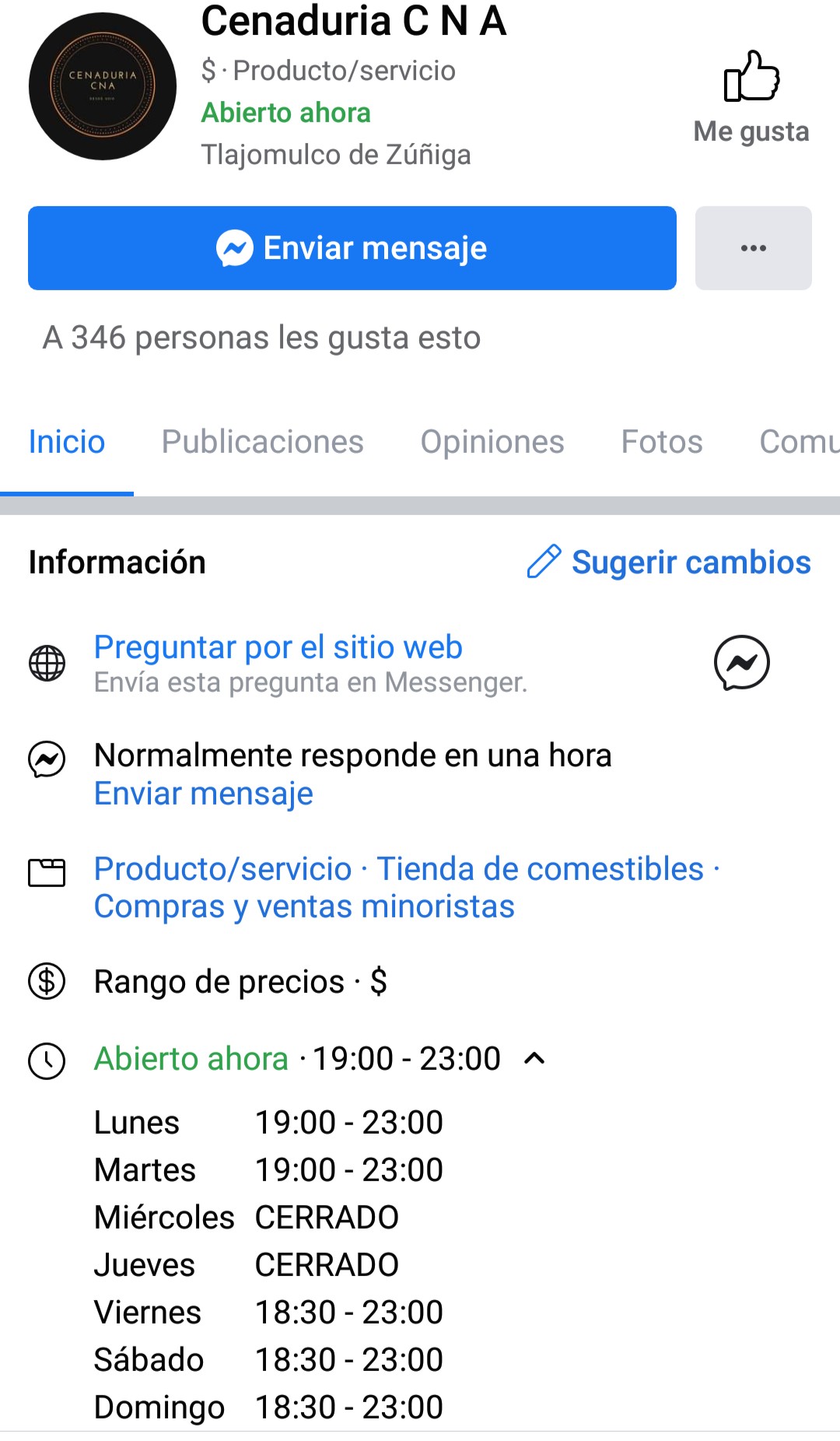Open the three-dot more options button
The width and height of the screenshot is (840, 1441).
pos(753,248)
